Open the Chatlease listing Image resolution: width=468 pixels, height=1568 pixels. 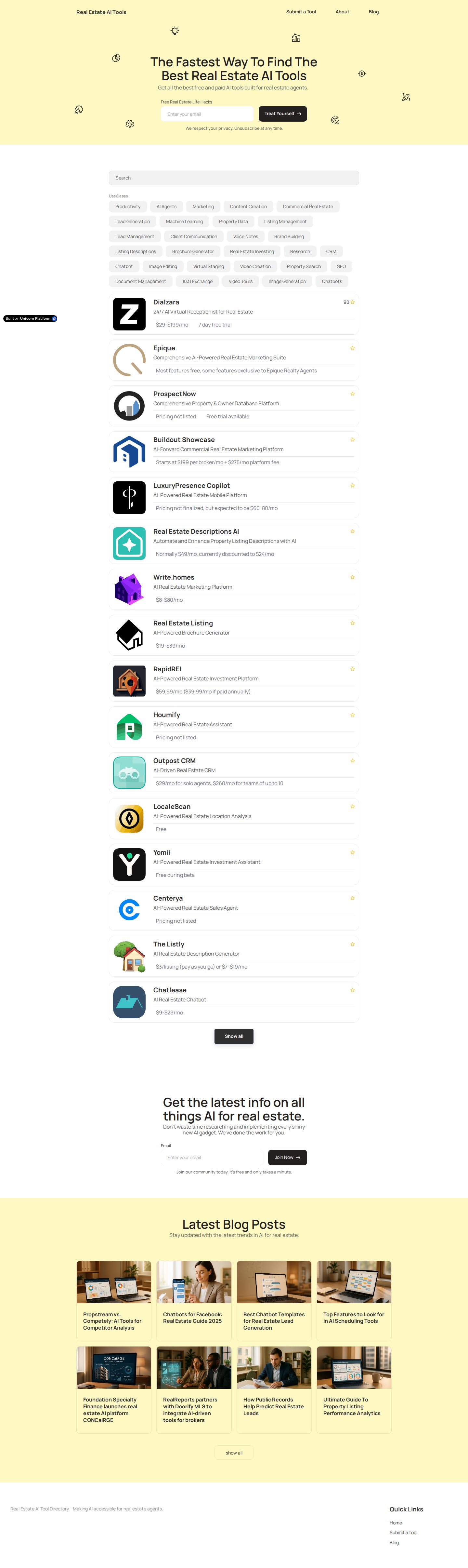tap(234, 1002)
